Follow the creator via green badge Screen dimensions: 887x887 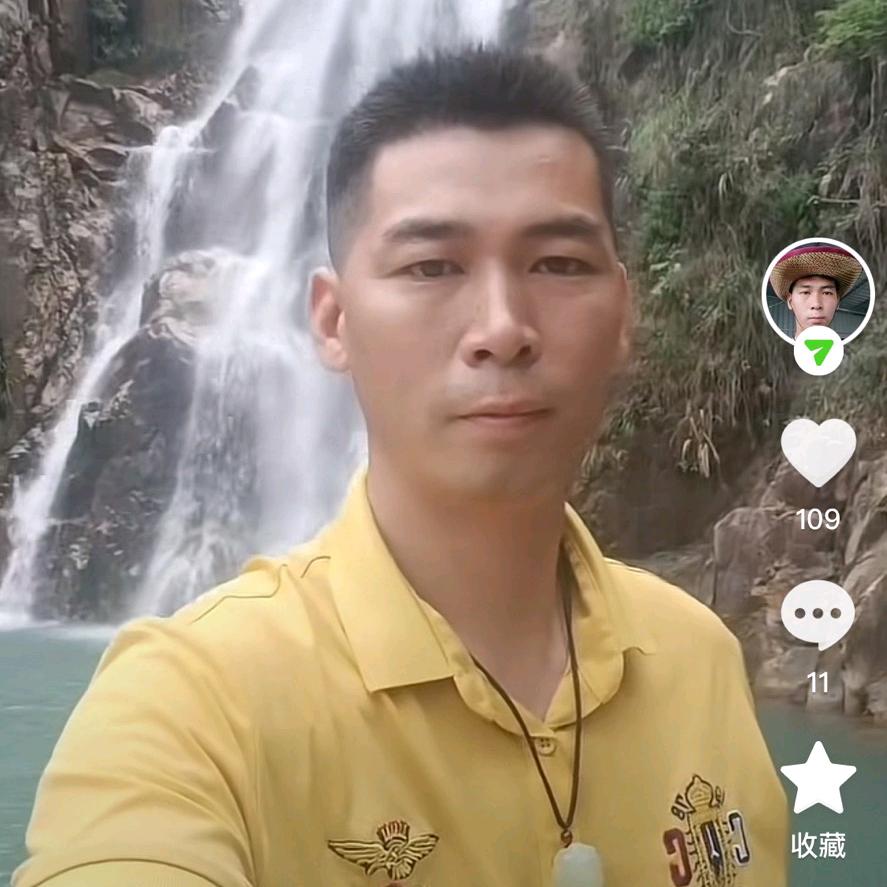pyautogui.click(x=818, y=351)
